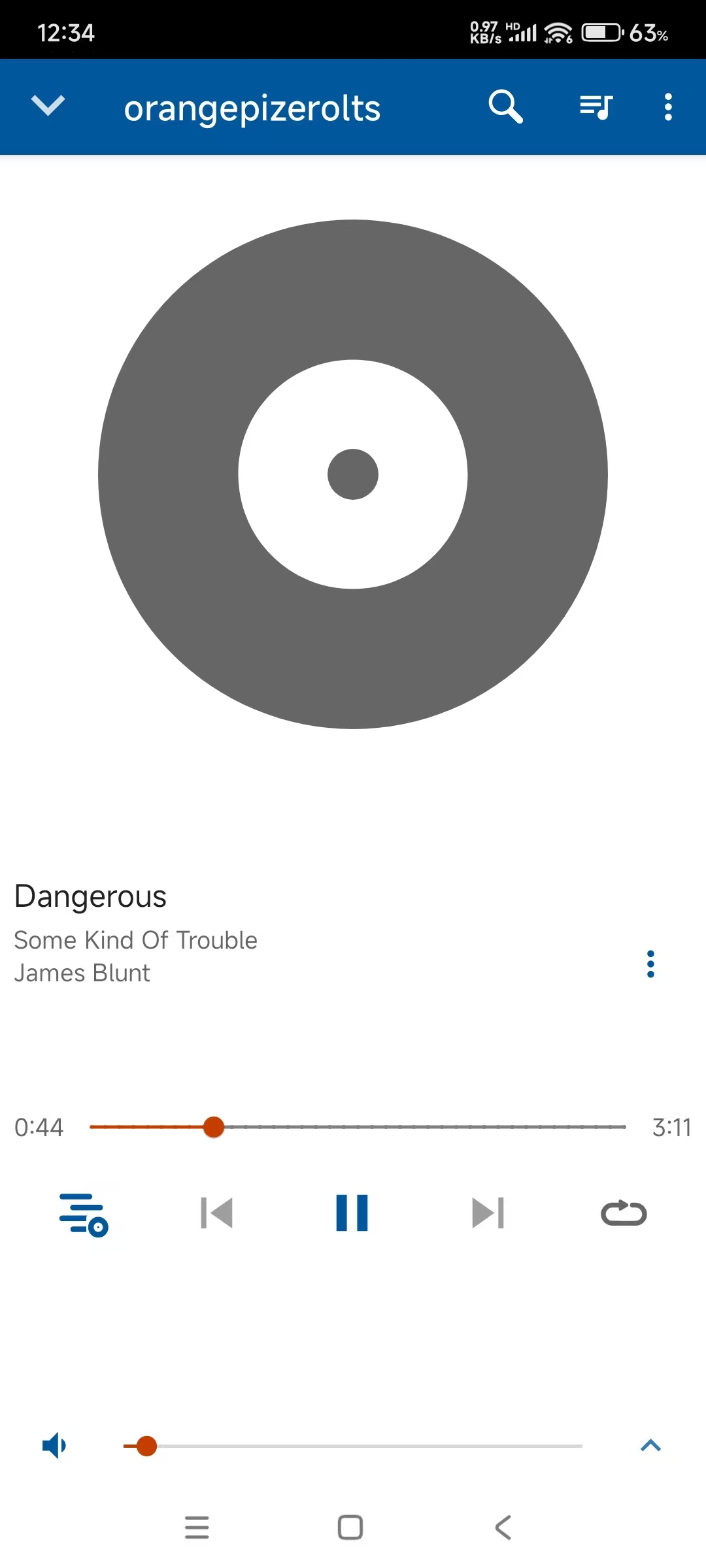
Task: Tap the playback seek bar
Action: tap(358, 1127)
